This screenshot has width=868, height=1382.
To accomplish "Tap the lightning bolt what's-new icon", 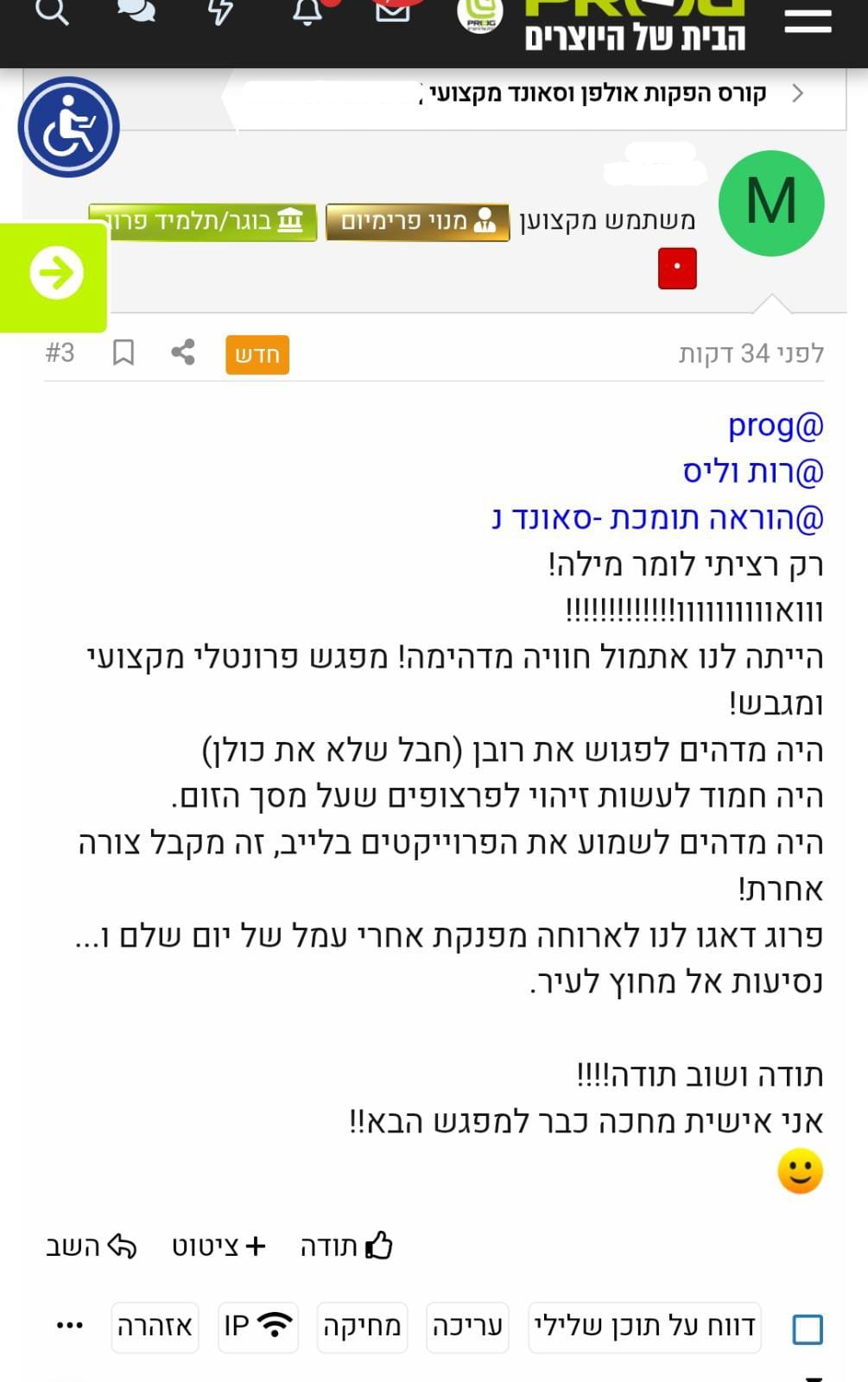I will coord(220,12).
